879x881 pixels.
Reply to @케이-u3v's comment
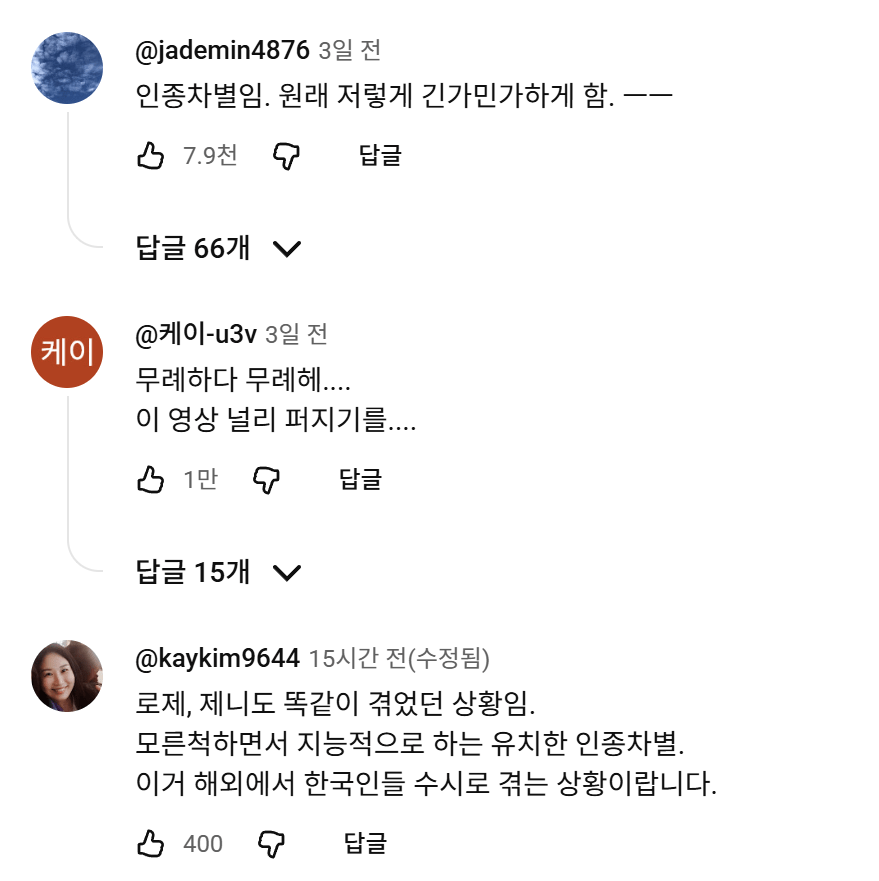361,480
